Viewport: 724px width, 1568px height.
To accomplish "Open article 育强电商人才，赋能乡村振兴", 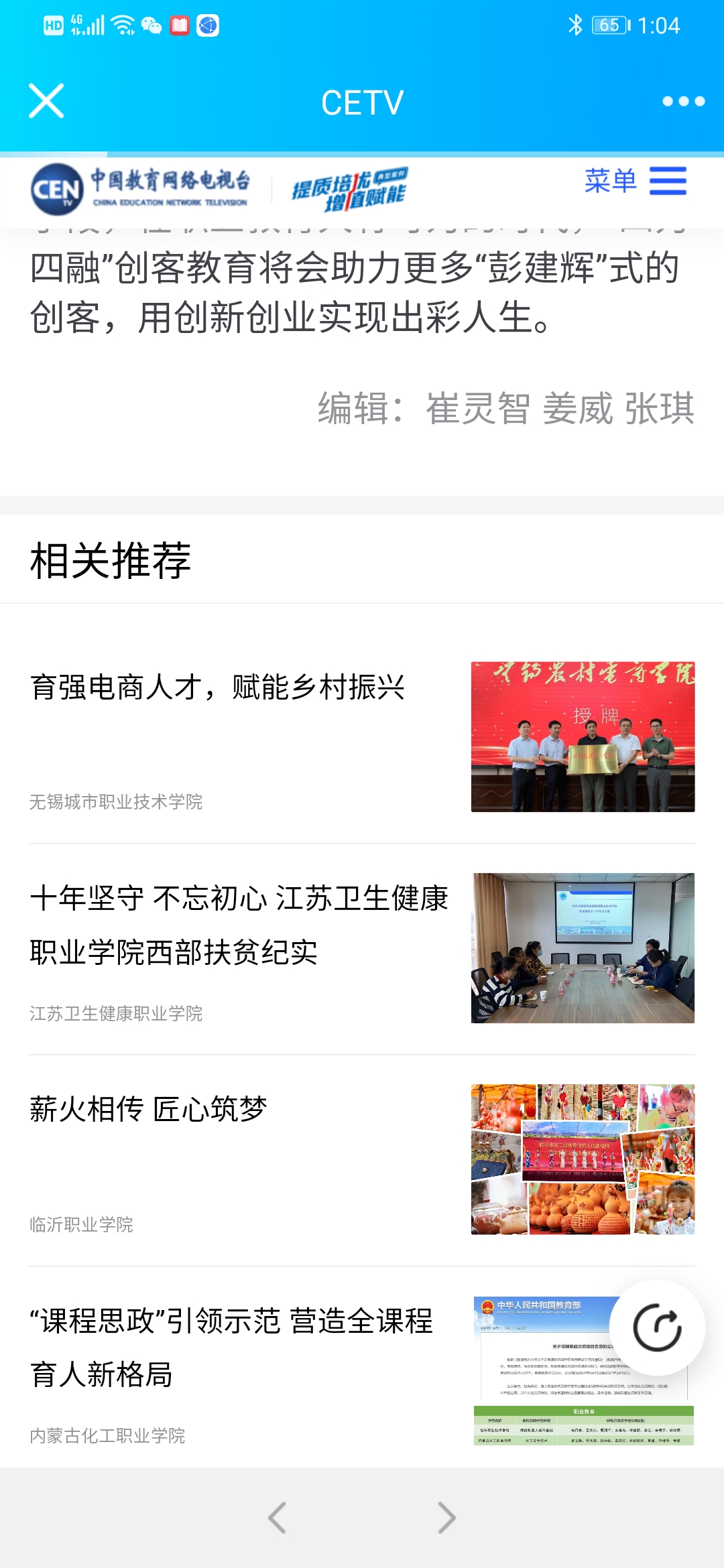I will (218, 688).
